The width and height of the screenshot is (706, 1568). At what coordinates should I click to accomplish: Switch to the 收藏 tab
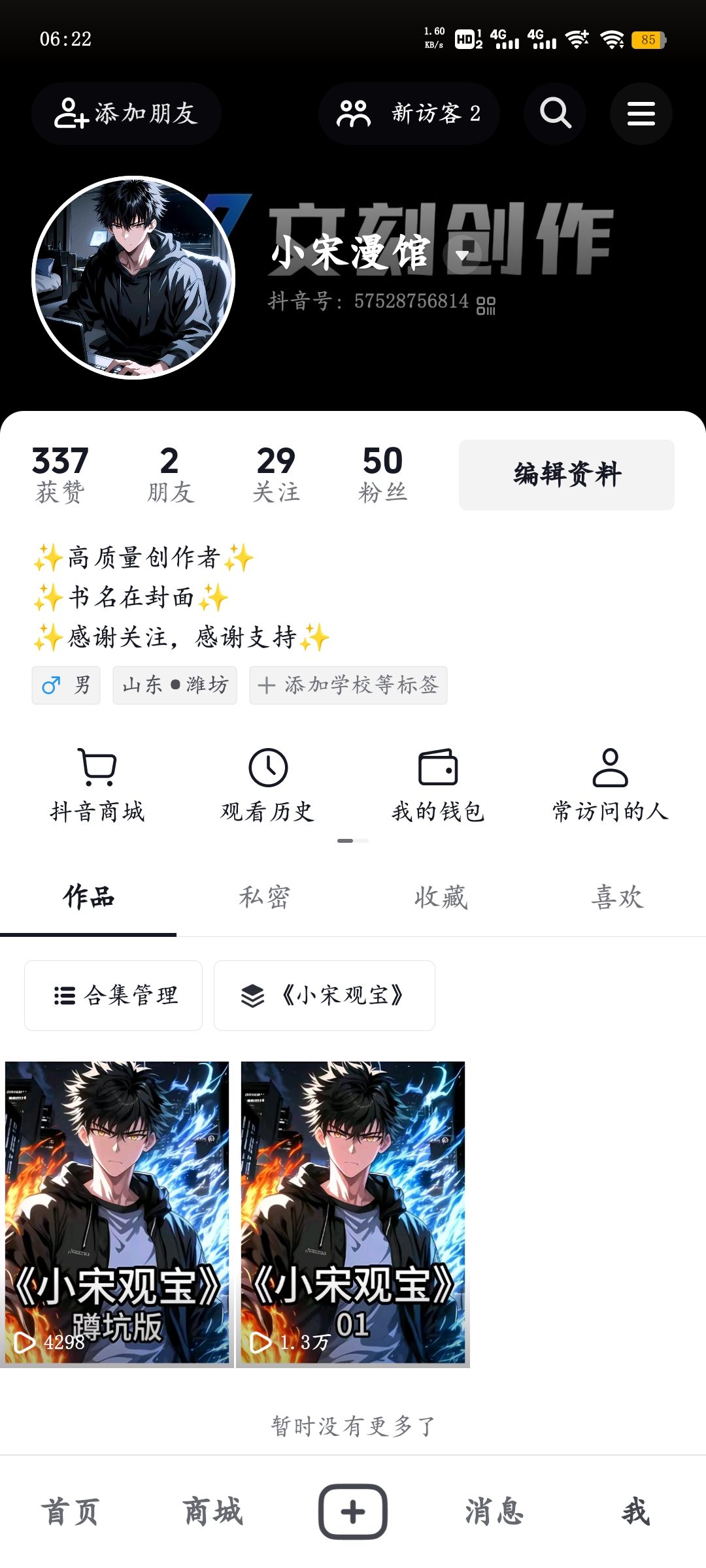click(x=441, y=897)
